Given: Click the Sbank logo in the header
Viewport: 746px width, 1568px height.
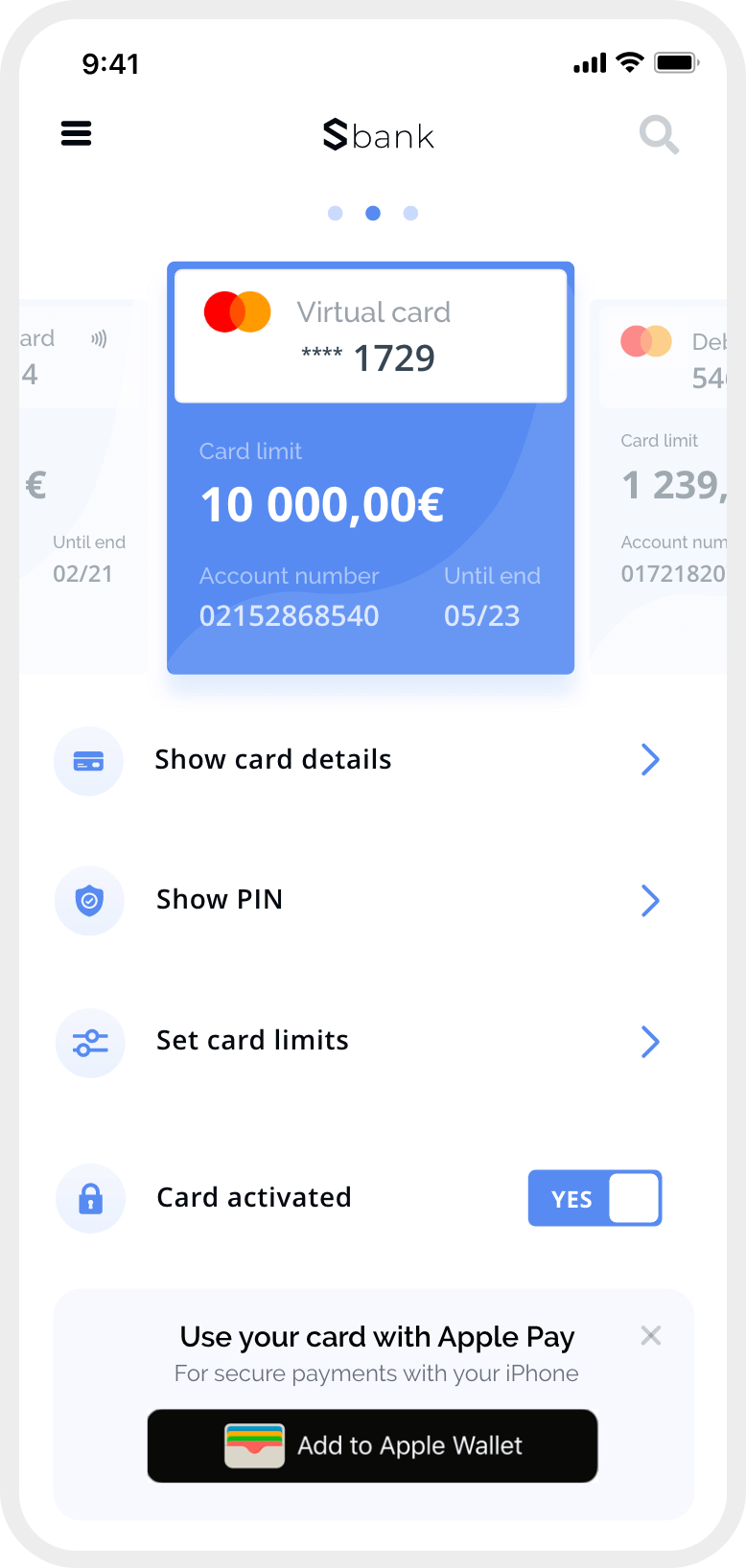Looking at the screenshot, I should pyautogui.click(x=379, y=135).
